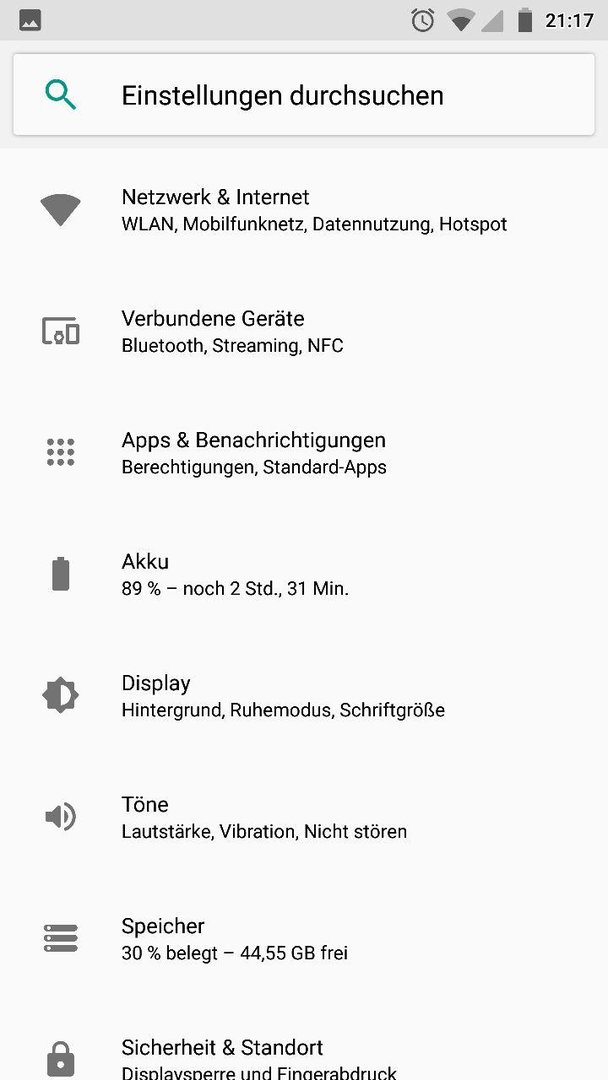Open Display settings

point(304,696)
